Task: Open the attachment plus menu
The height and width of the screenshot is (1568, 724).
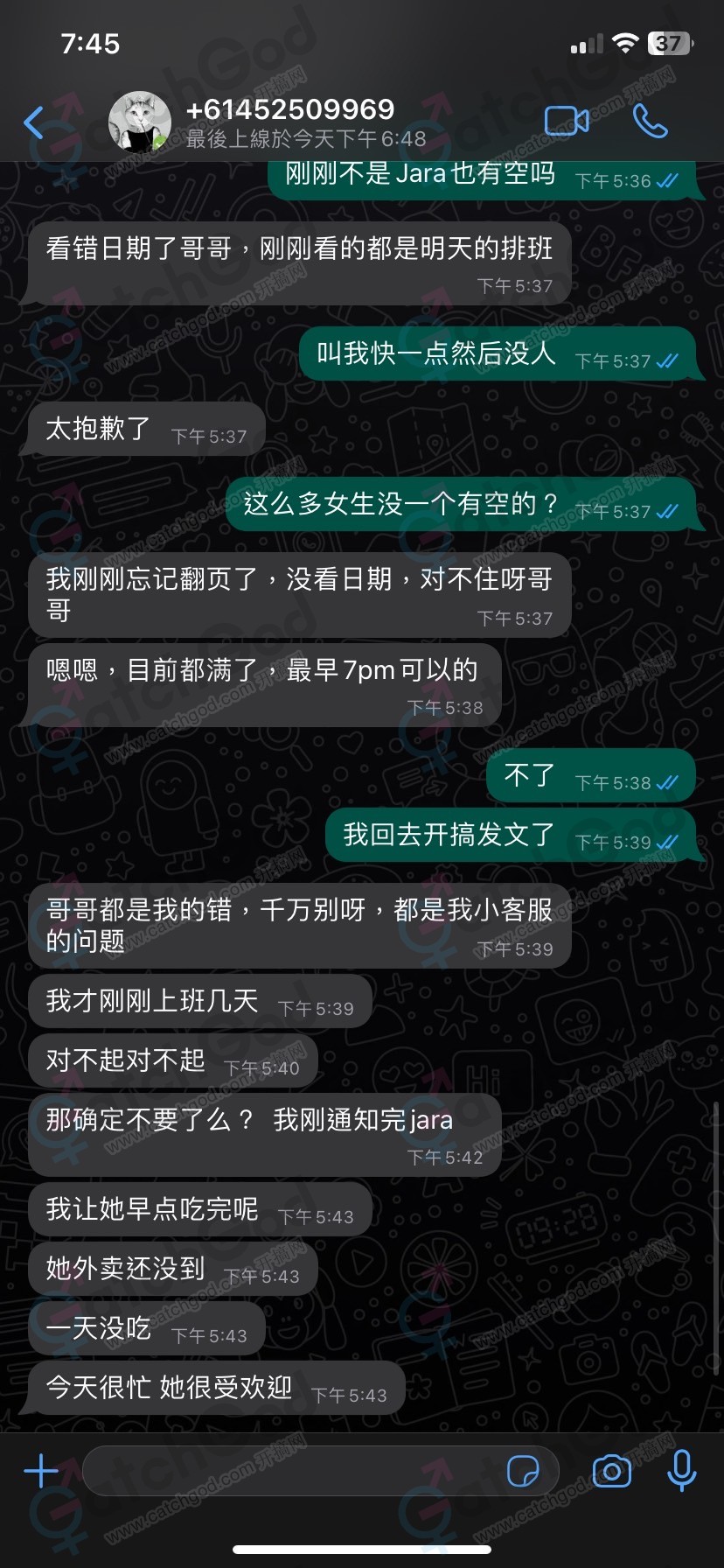Action: 40,1472
